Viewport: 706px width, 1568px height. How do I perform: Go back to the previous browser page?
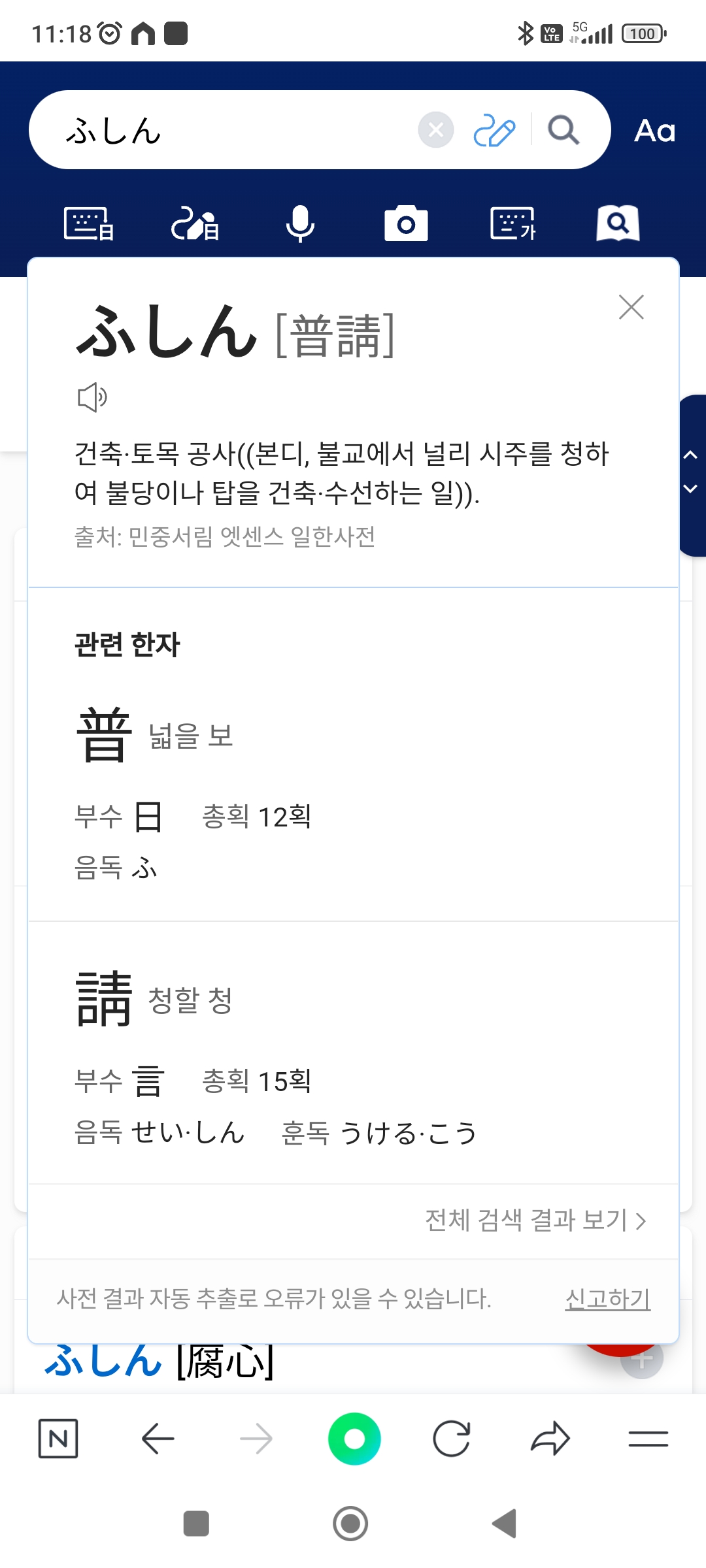click(158, 1439)
